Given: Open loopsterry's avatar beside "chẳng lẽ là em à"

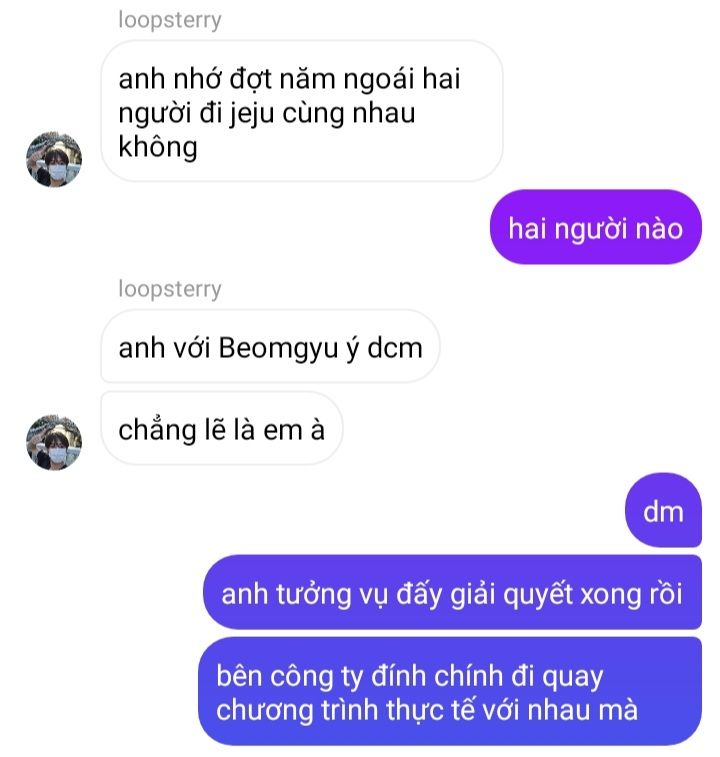Looking at the screenshot, I should [x=54, y=442].
